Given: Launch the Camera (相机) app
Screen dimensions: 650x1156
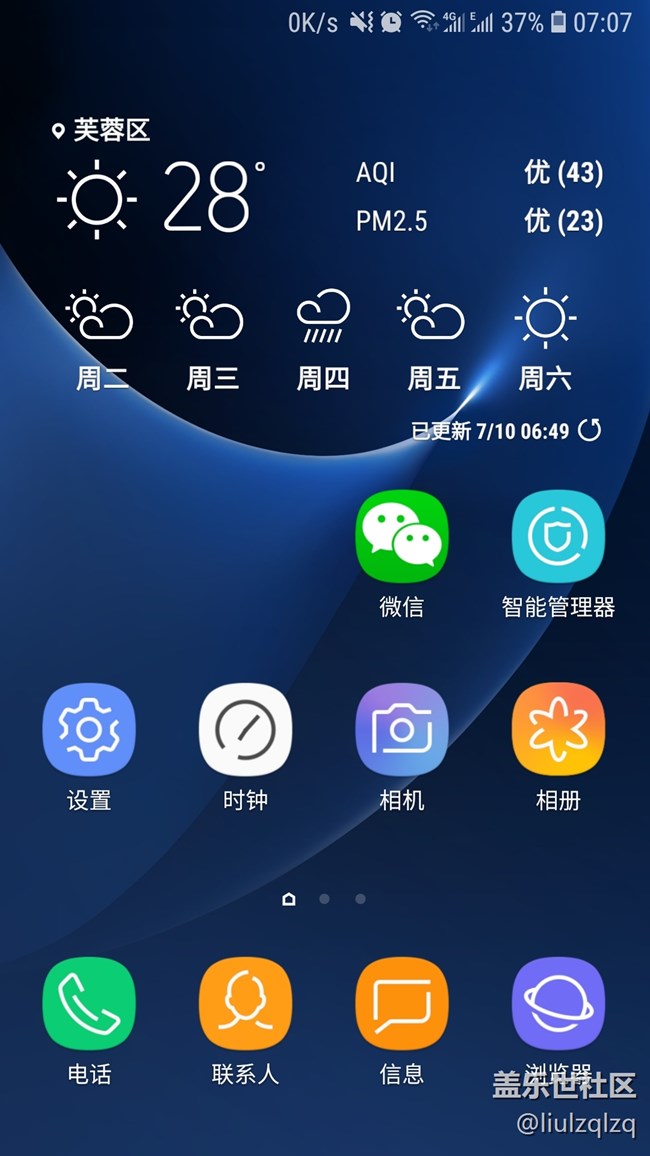Looking at the screenshot, I should pos(402,729).
